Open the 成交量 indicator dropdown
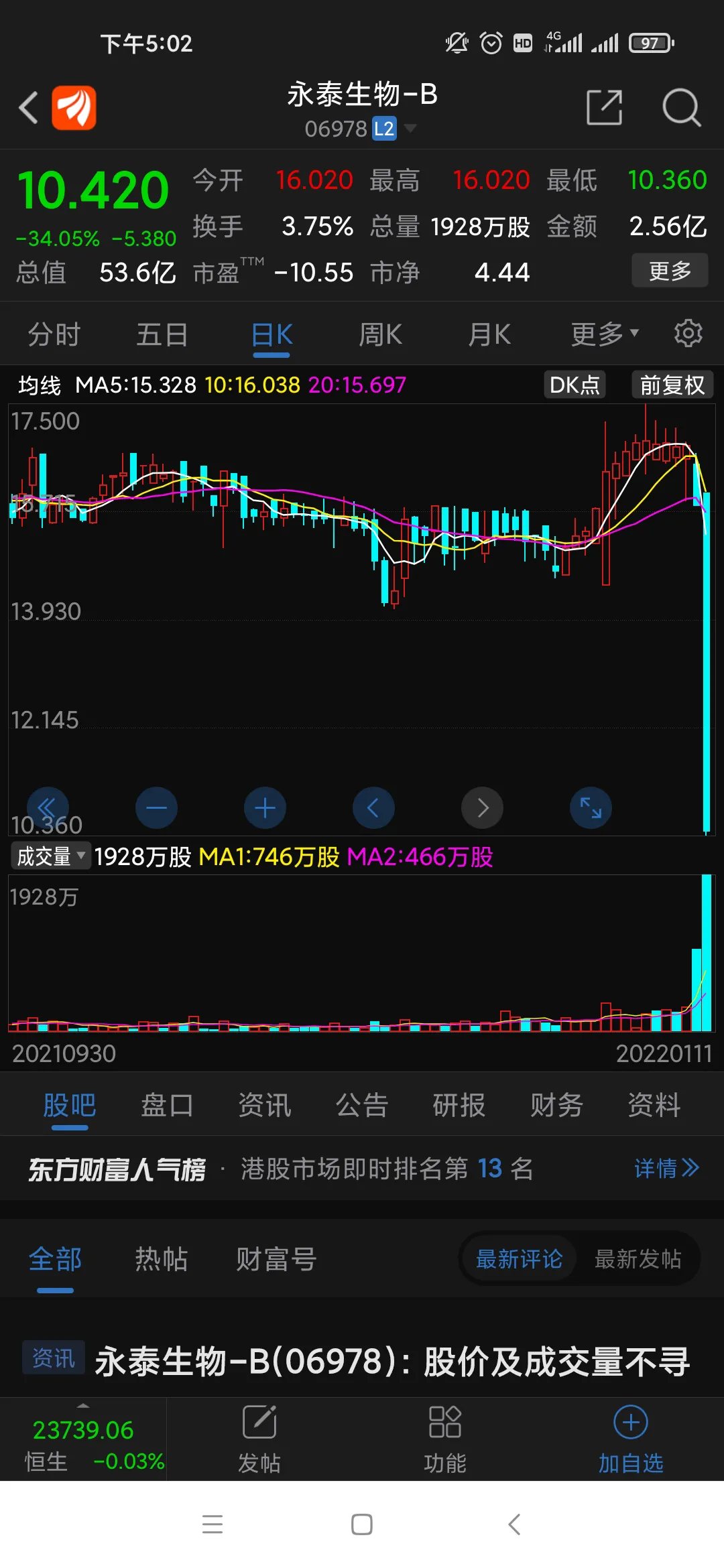724x1568 pixels. click(51, 856)
